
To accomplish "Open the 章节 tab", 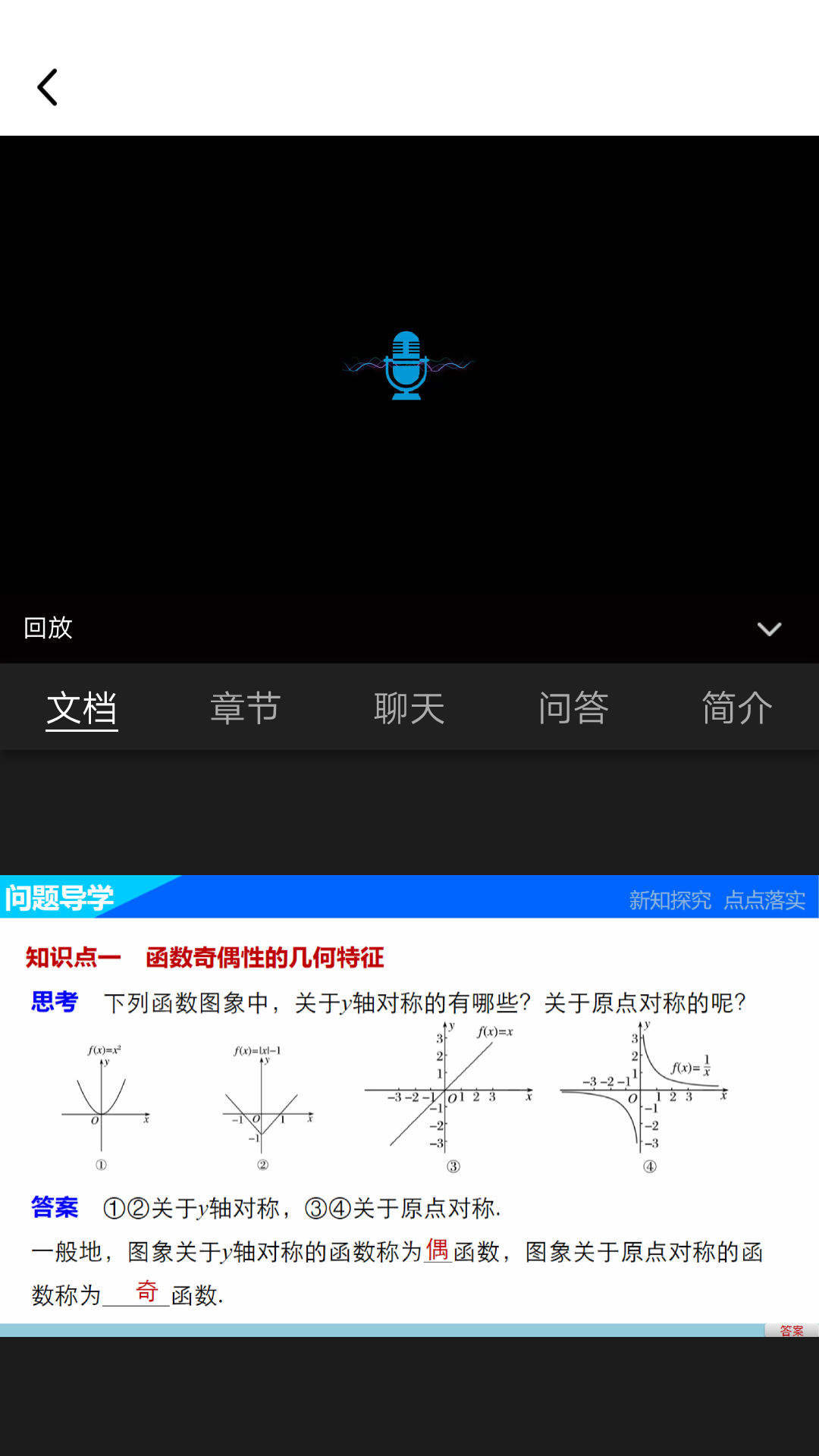I will point(245,708).
